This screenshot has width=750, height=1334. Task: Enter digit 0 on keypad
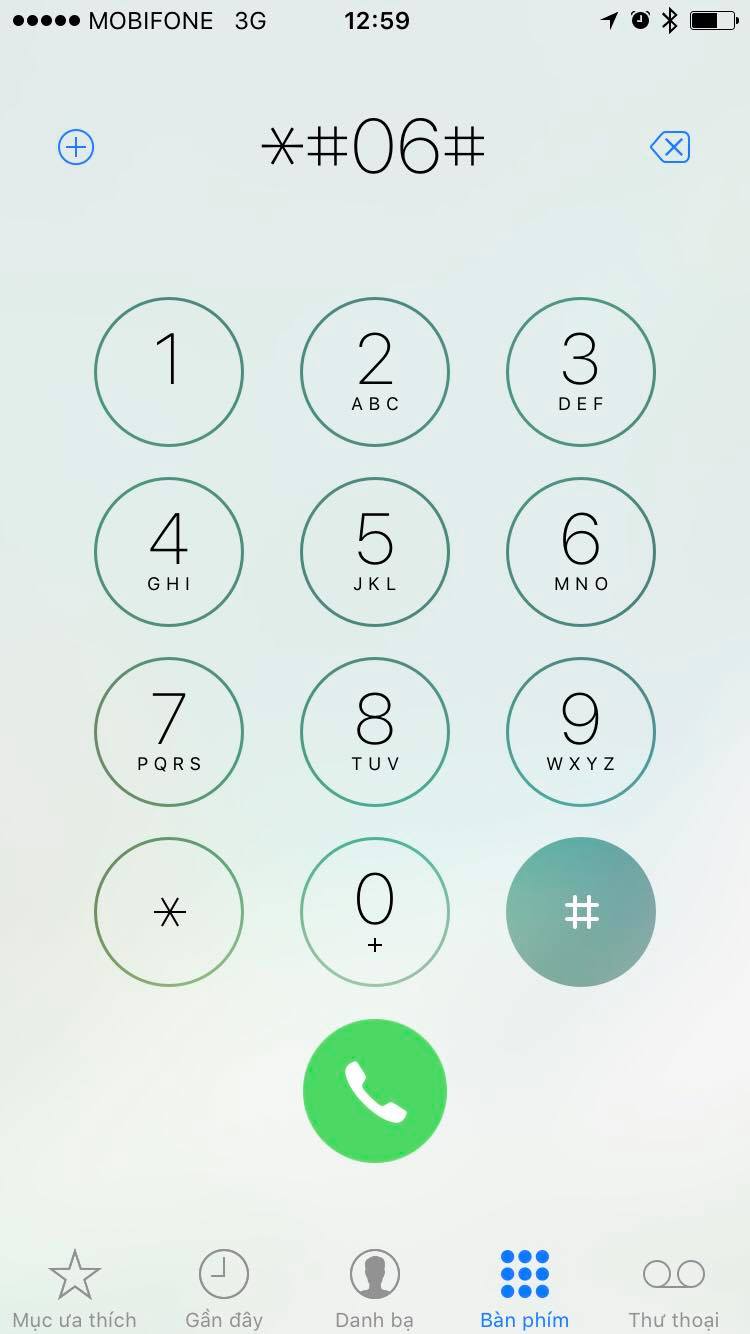tap(375, 912)
